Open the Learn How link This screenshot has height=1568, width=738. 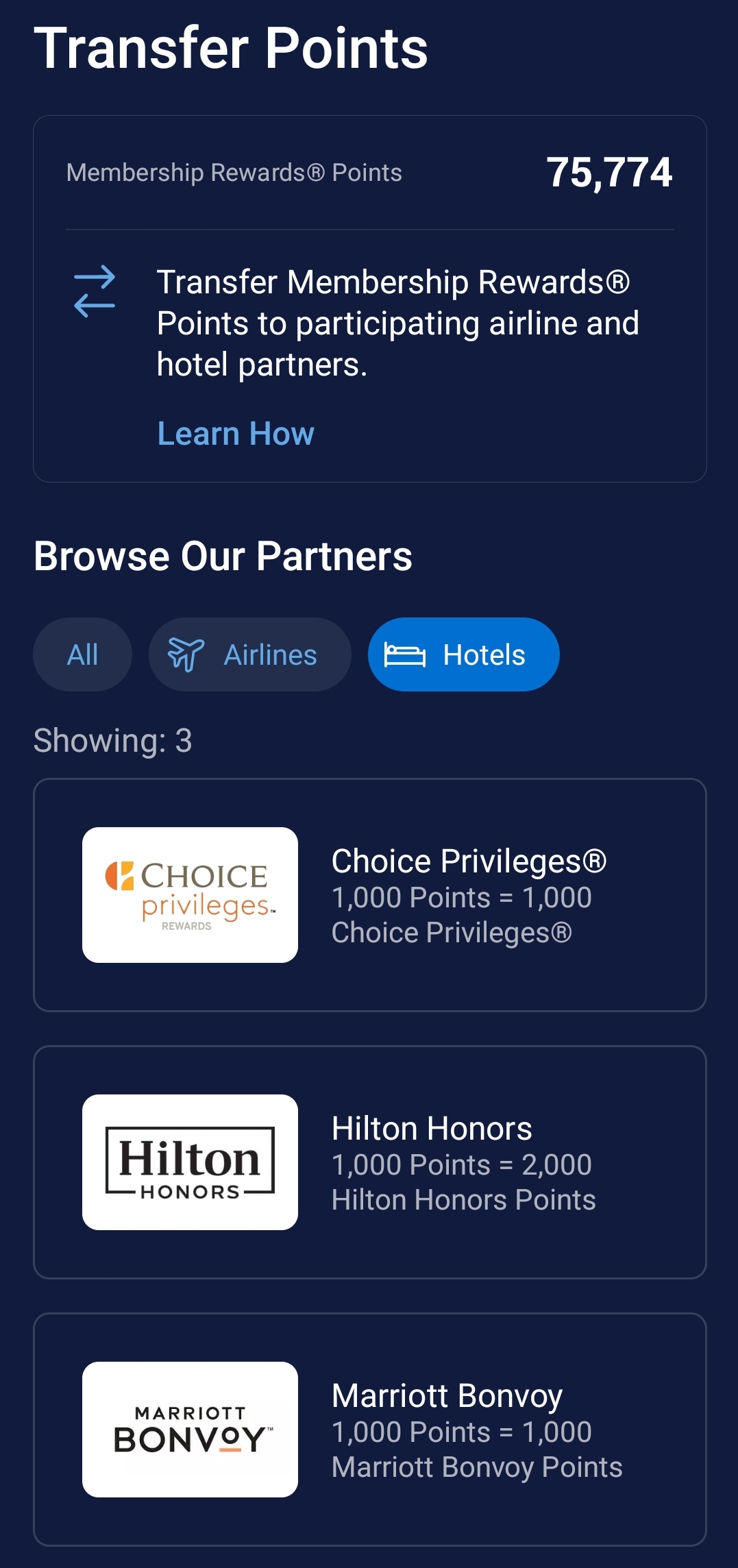point(236,434)
